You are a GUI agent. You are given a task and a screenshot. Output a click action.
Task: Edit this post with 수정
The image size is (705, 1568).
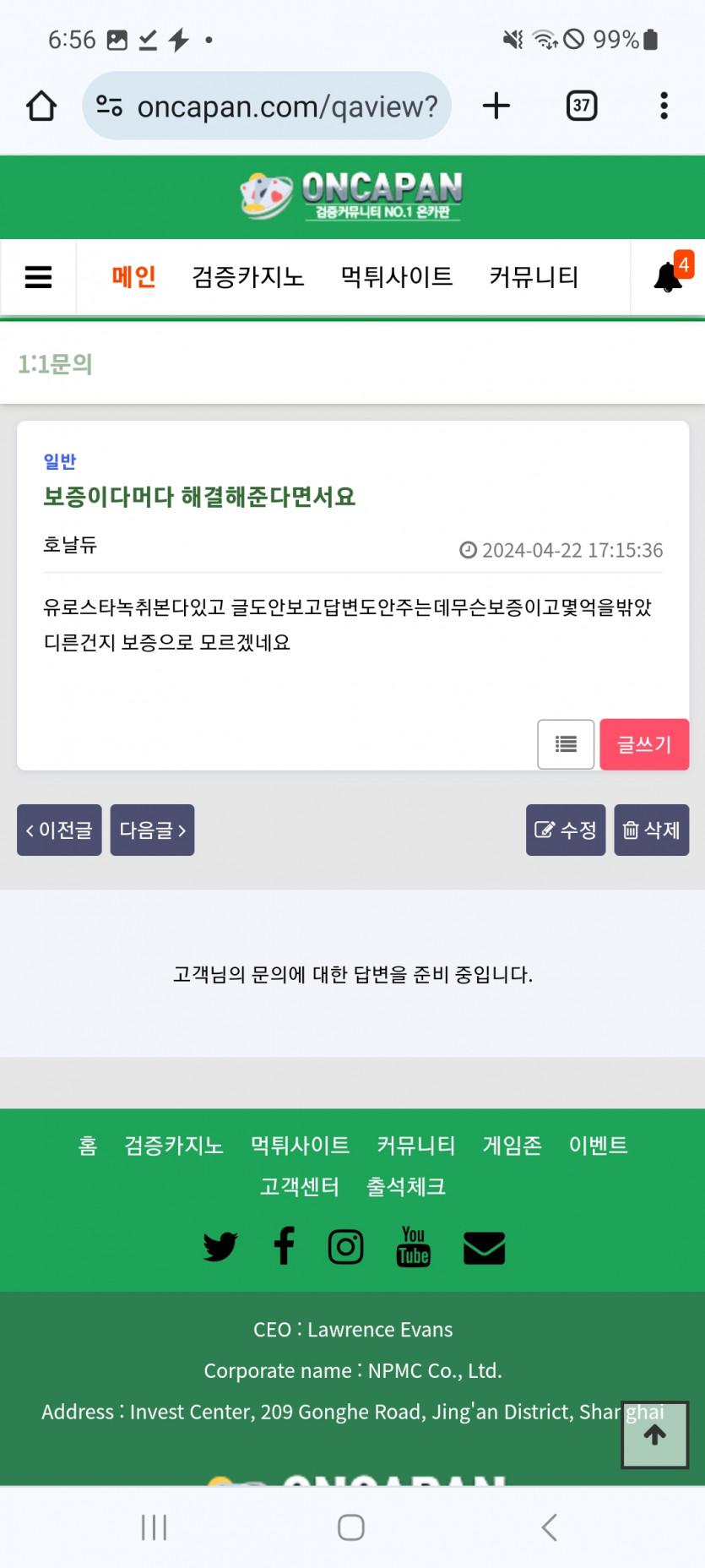[566, 830]
